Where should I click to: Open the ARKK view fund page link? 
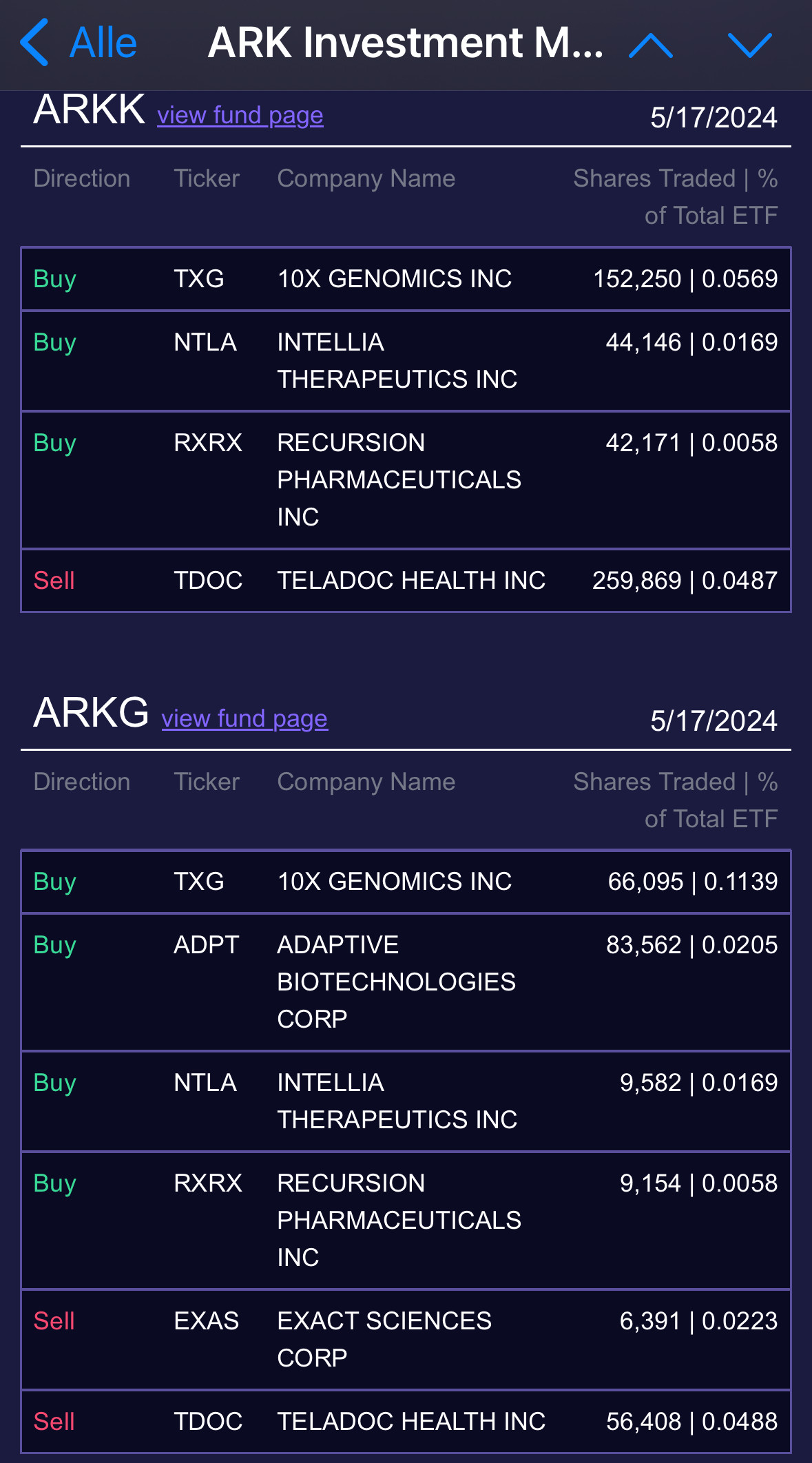coord(240,116)
